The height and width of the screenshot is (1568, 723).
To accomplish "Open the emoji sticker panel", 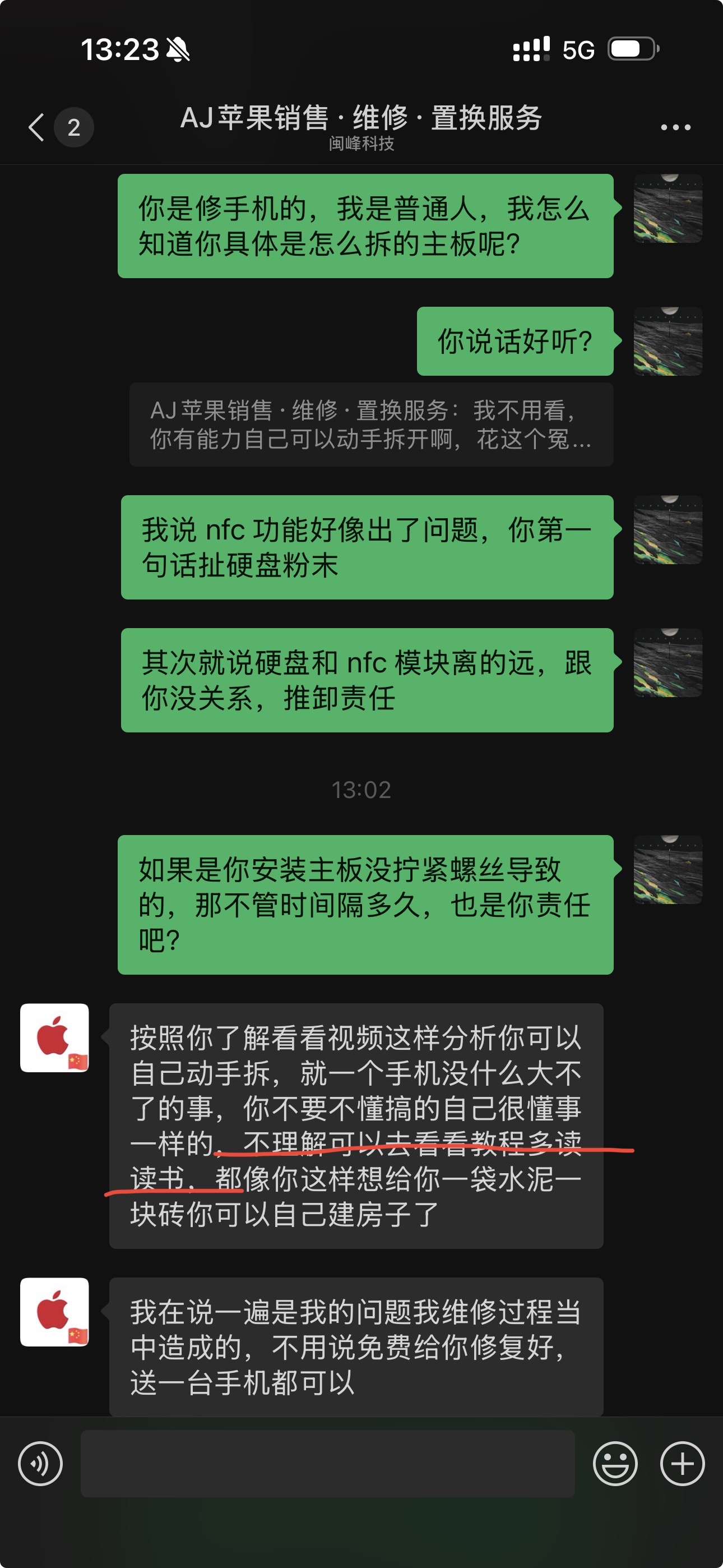I will click(615, 1463).
